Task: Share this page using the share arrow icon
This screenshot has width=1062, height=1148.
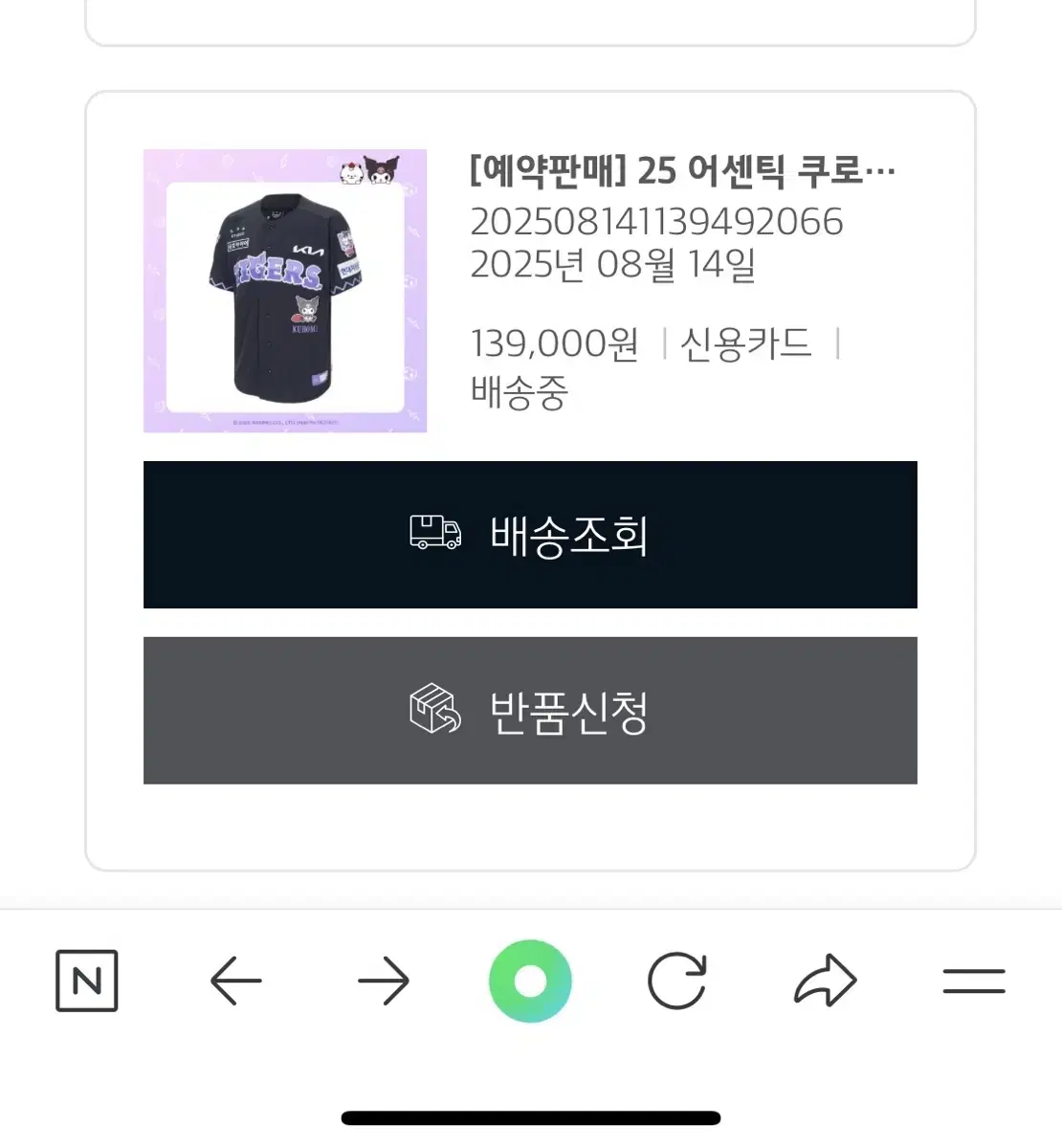Action: pos(825,980)
